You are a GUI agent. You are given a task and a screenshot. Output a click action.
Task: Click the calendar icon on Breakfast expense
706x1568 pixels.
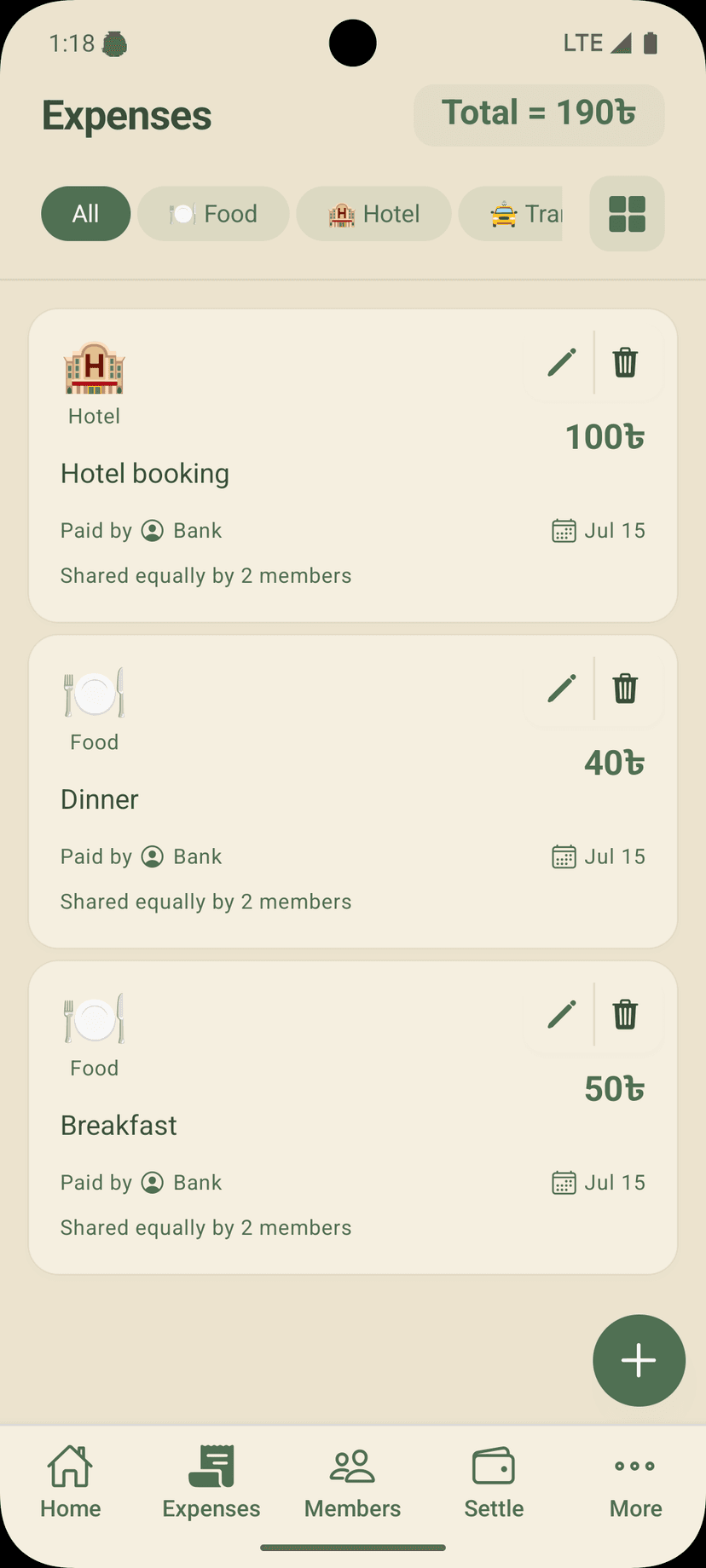tap(564, 1182)
